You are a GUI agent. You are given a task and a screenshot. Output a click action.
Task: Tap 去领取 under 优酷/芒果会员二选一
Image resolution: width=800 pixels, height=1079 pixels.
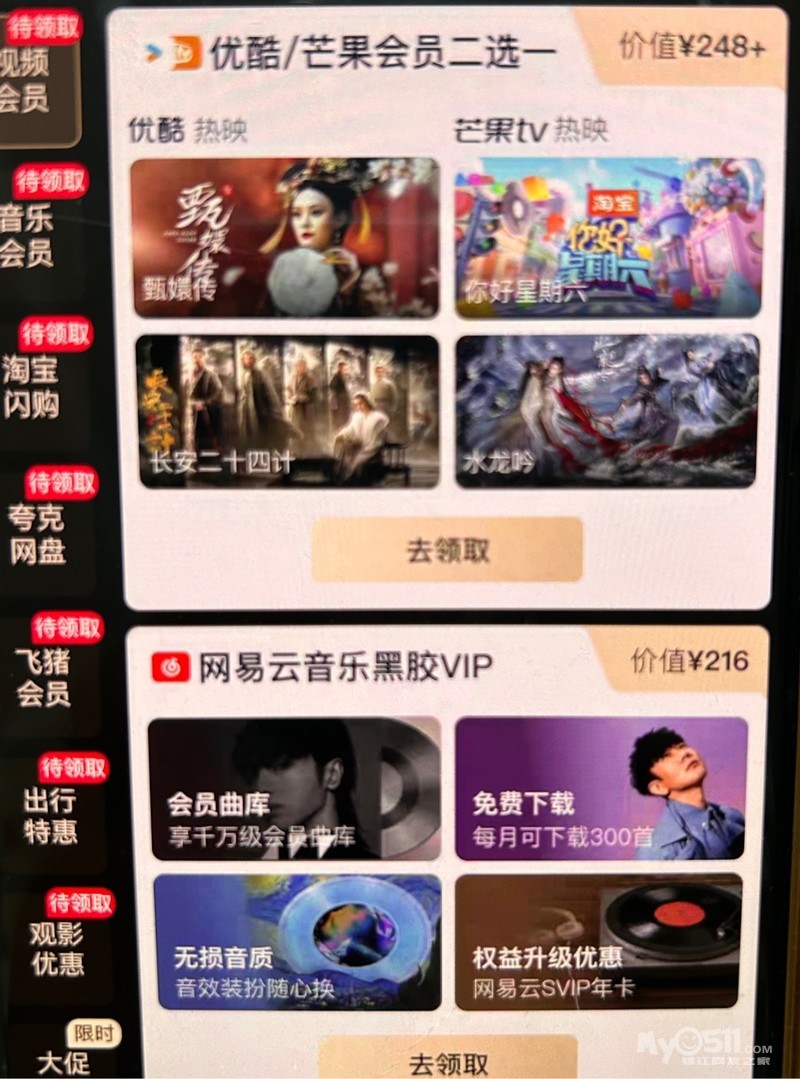[x=447, y=550]
